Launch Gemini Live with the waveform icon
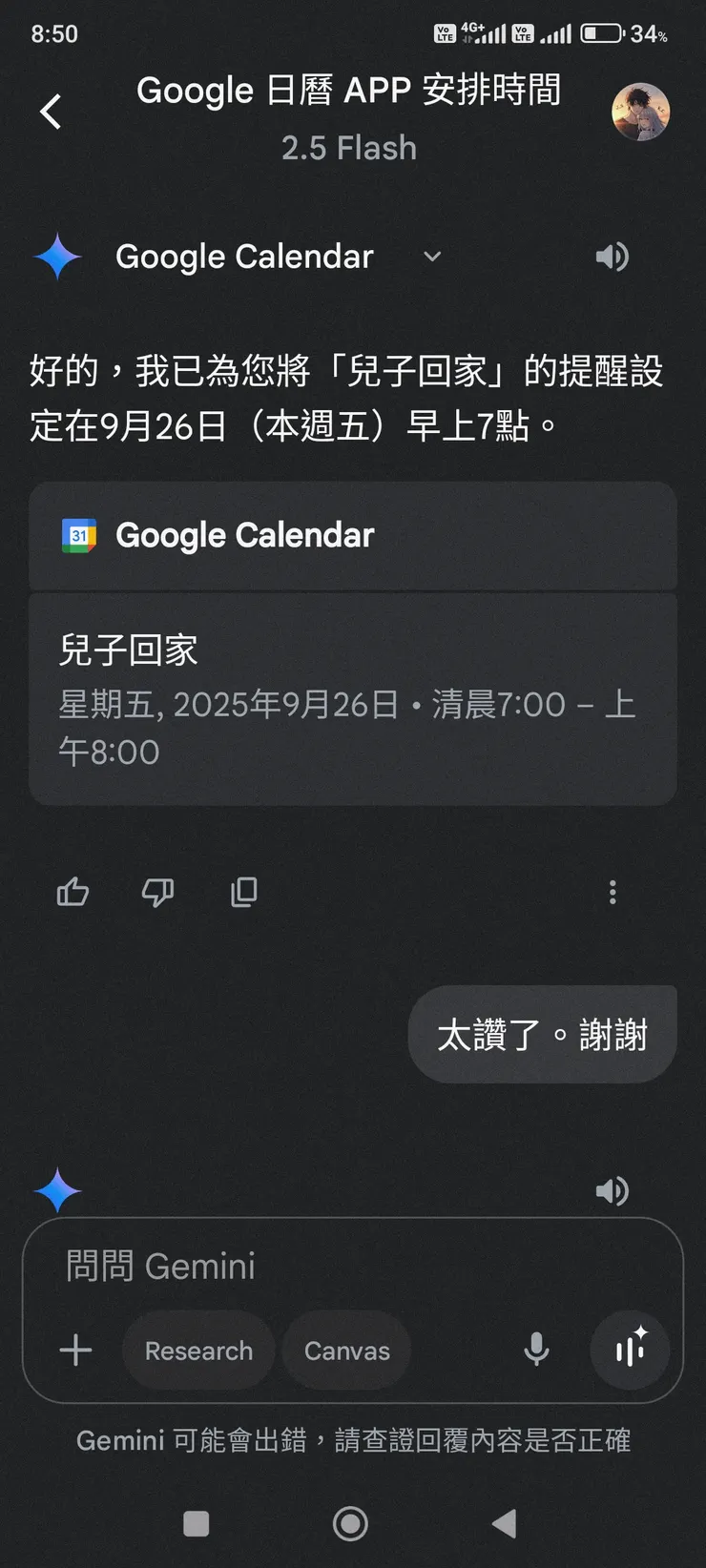Image resolution: width=706 pixels, height=1568 pixels. coord(630,1350)
